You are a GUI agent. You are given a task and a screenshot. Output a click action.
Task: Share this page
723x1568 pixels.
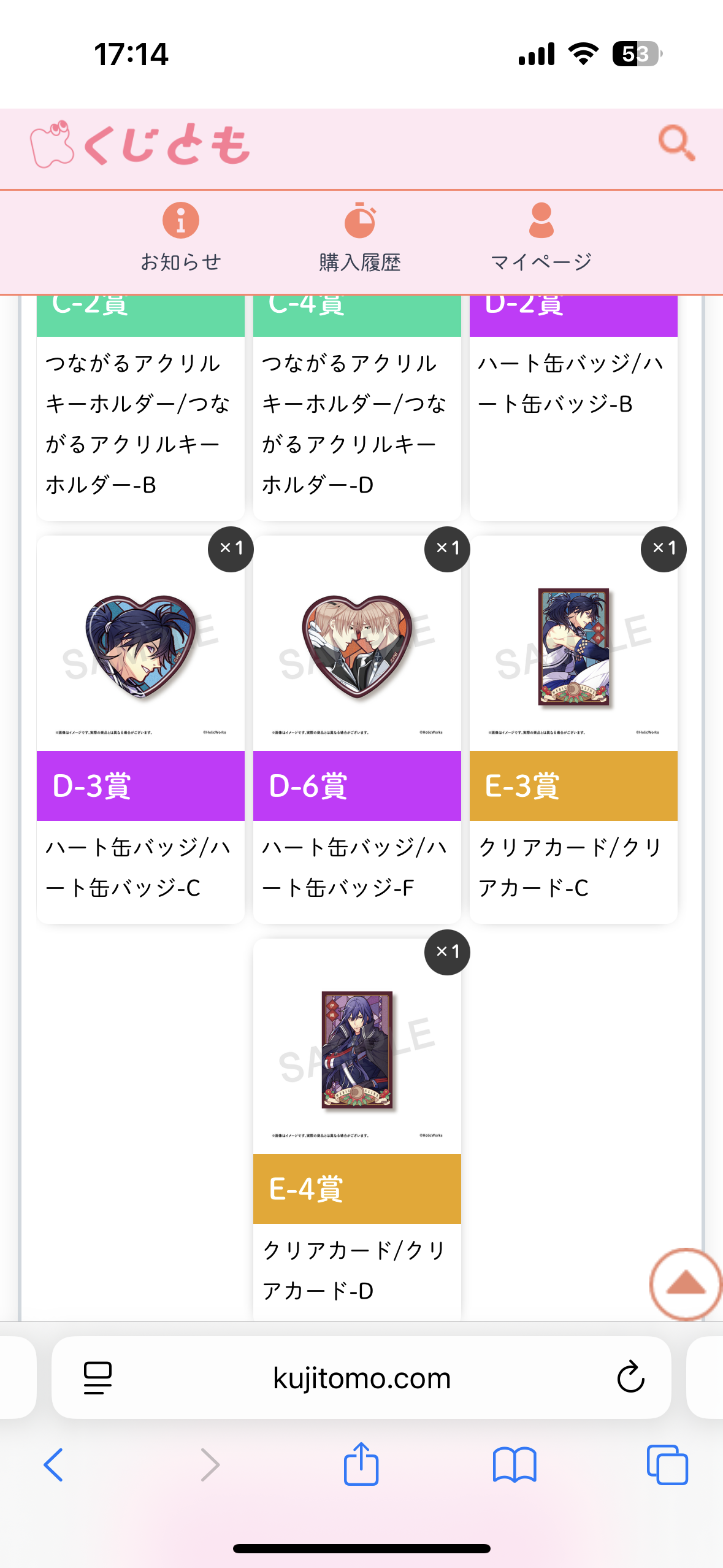click(x=361, y=1464)
